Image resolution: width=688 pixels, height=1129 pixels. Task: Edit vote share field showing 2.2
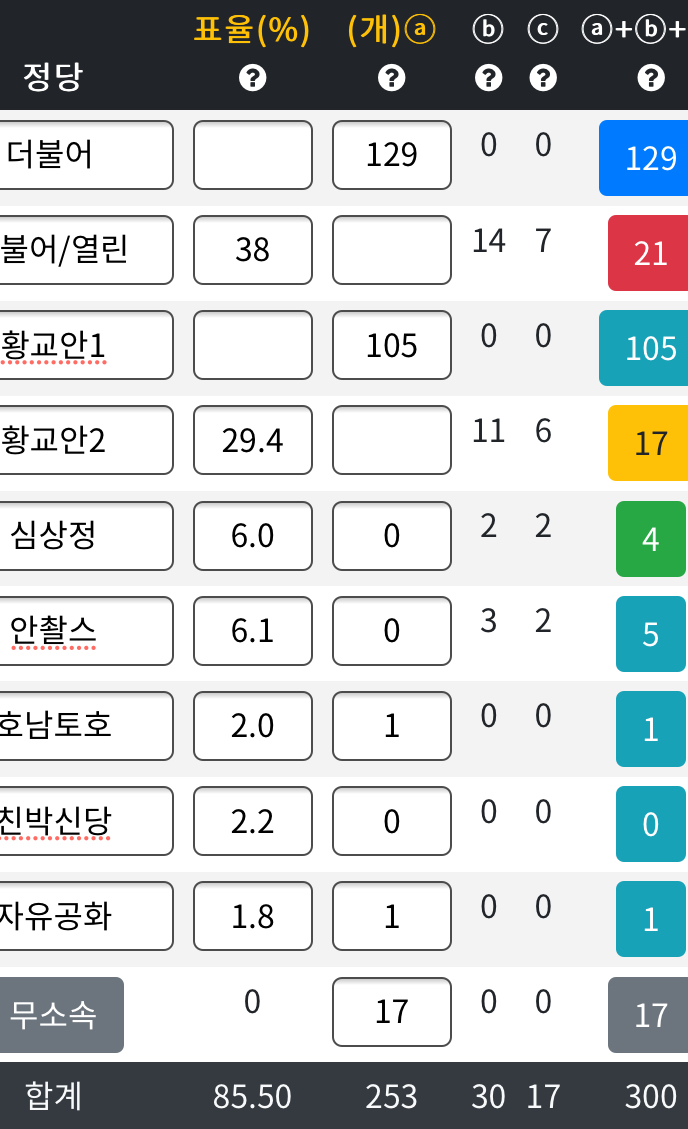[x=253, y=821]
